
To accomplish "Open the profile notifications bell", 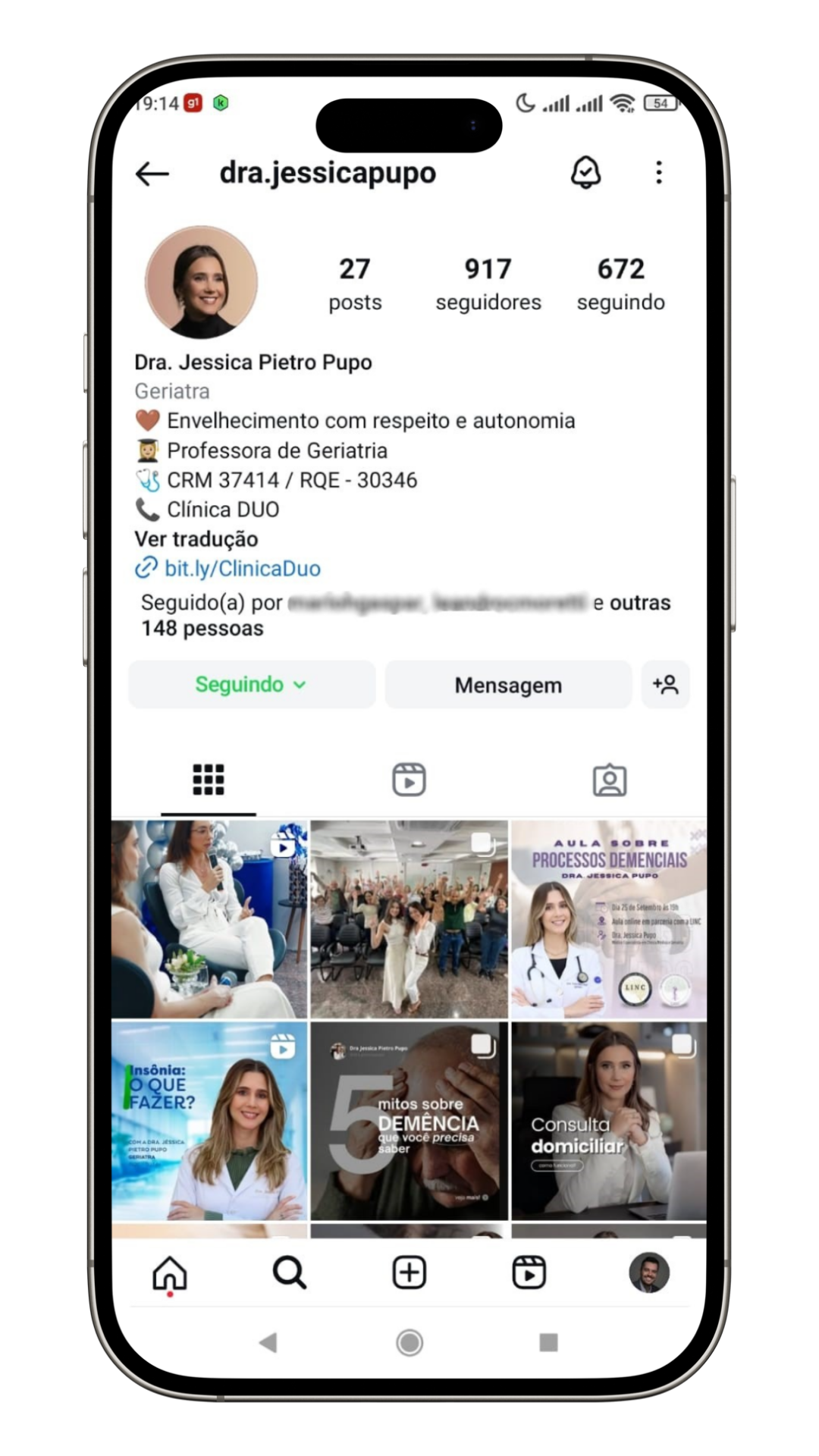I will coord(585,173).
